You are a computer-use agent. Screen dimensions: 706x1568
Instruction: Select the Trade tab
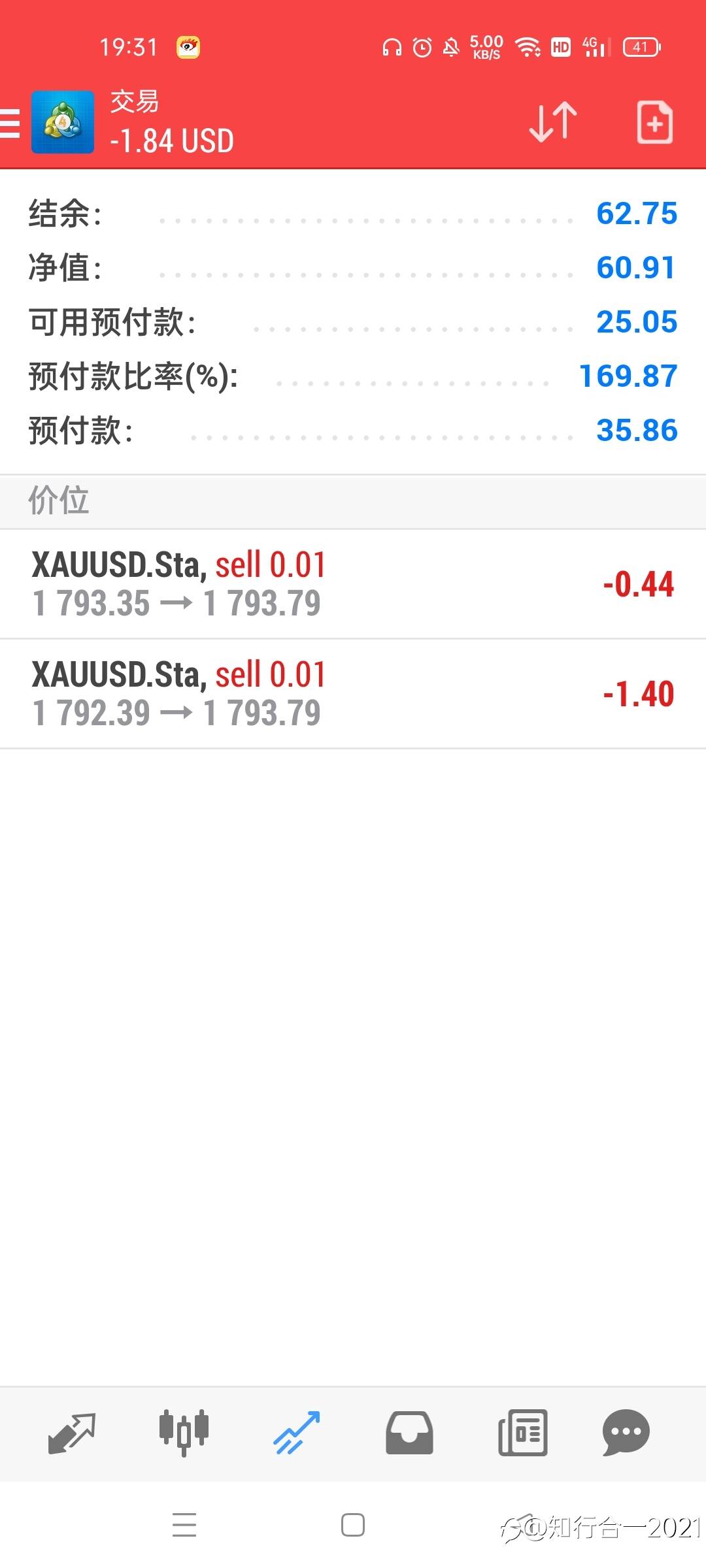coord(297,1433)
